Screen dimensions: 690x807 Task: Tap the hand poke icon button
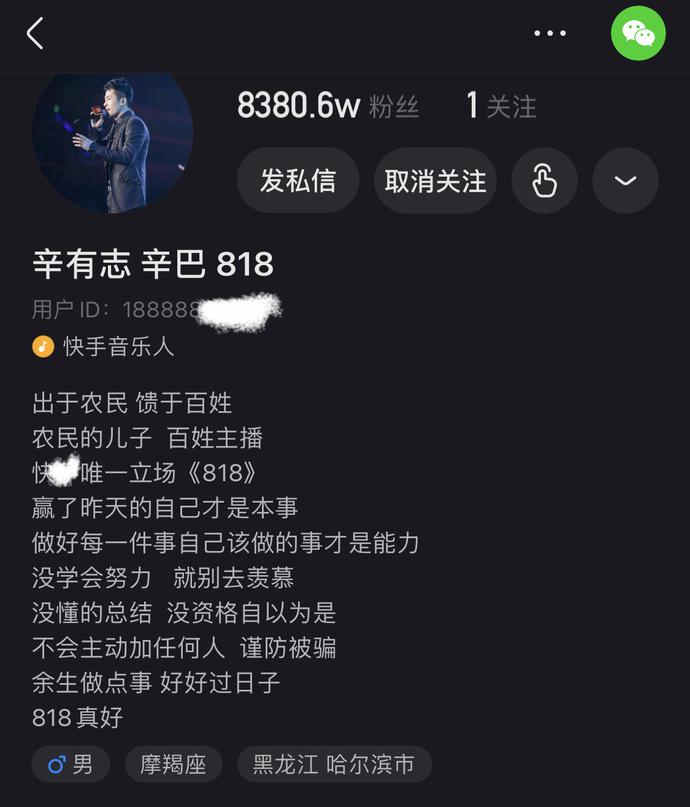click(x=544, y=181)
